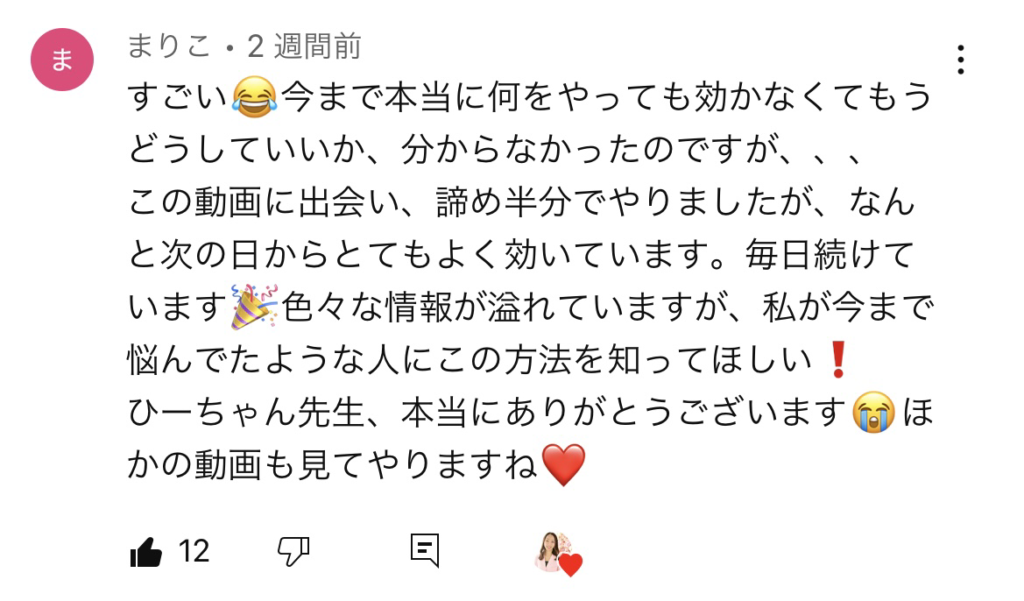Reply to まりこ's comment
Image resolution: width=1024 pixels, height=601 pixels.
pos(425,549)
